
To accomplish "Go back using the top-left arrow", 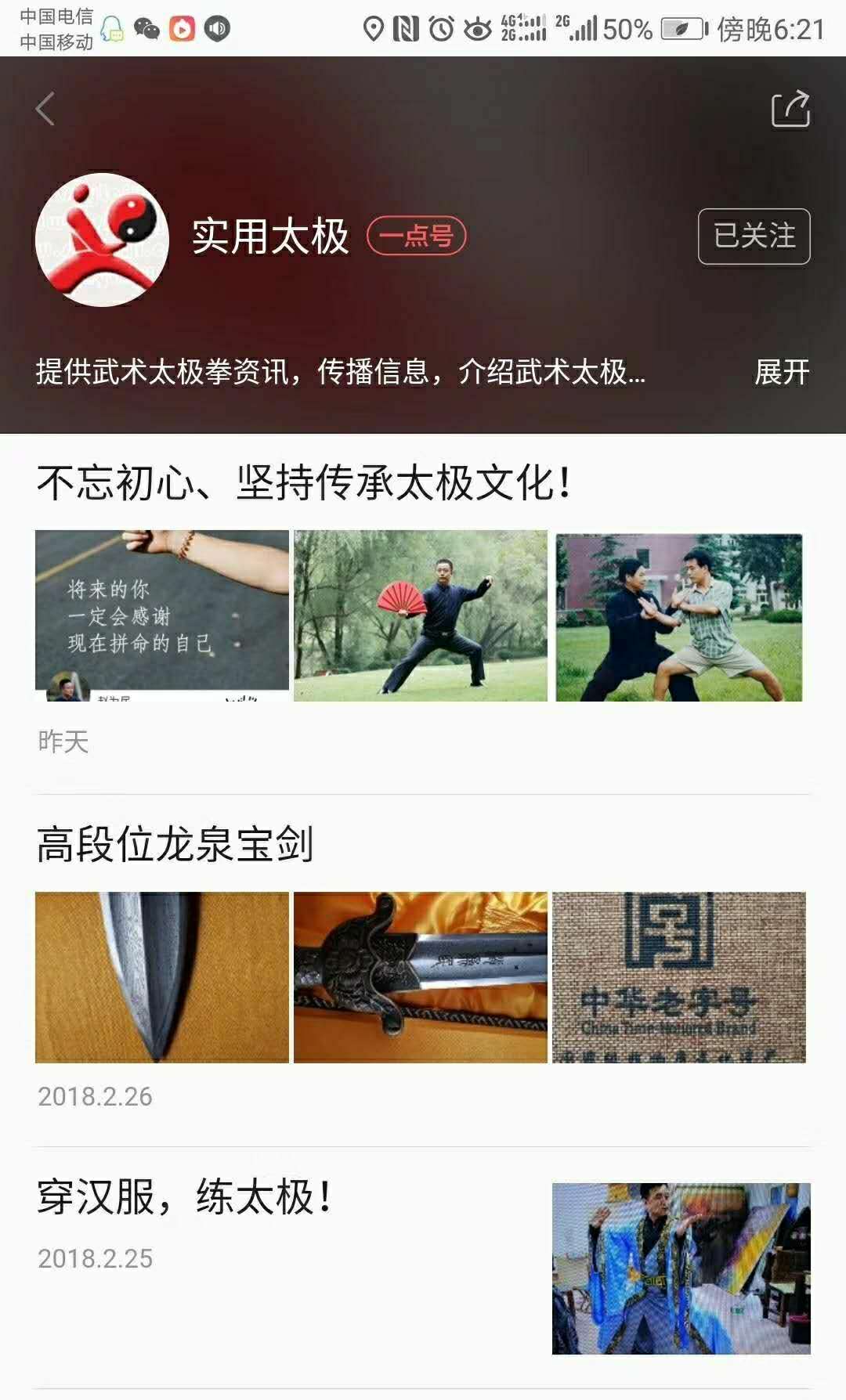I will coord(45,109).
